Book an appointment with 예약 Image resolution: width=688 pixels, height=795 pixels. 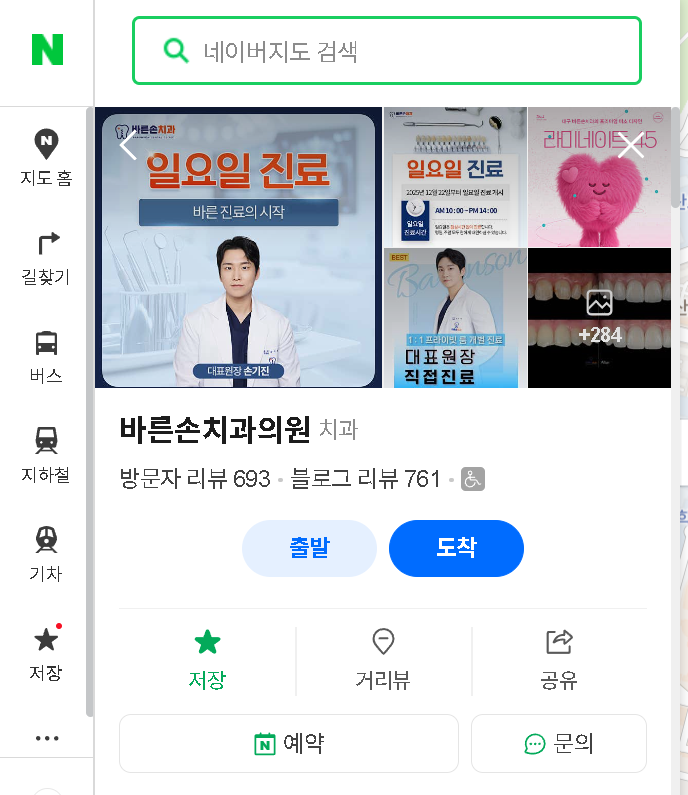pos(289,743)
